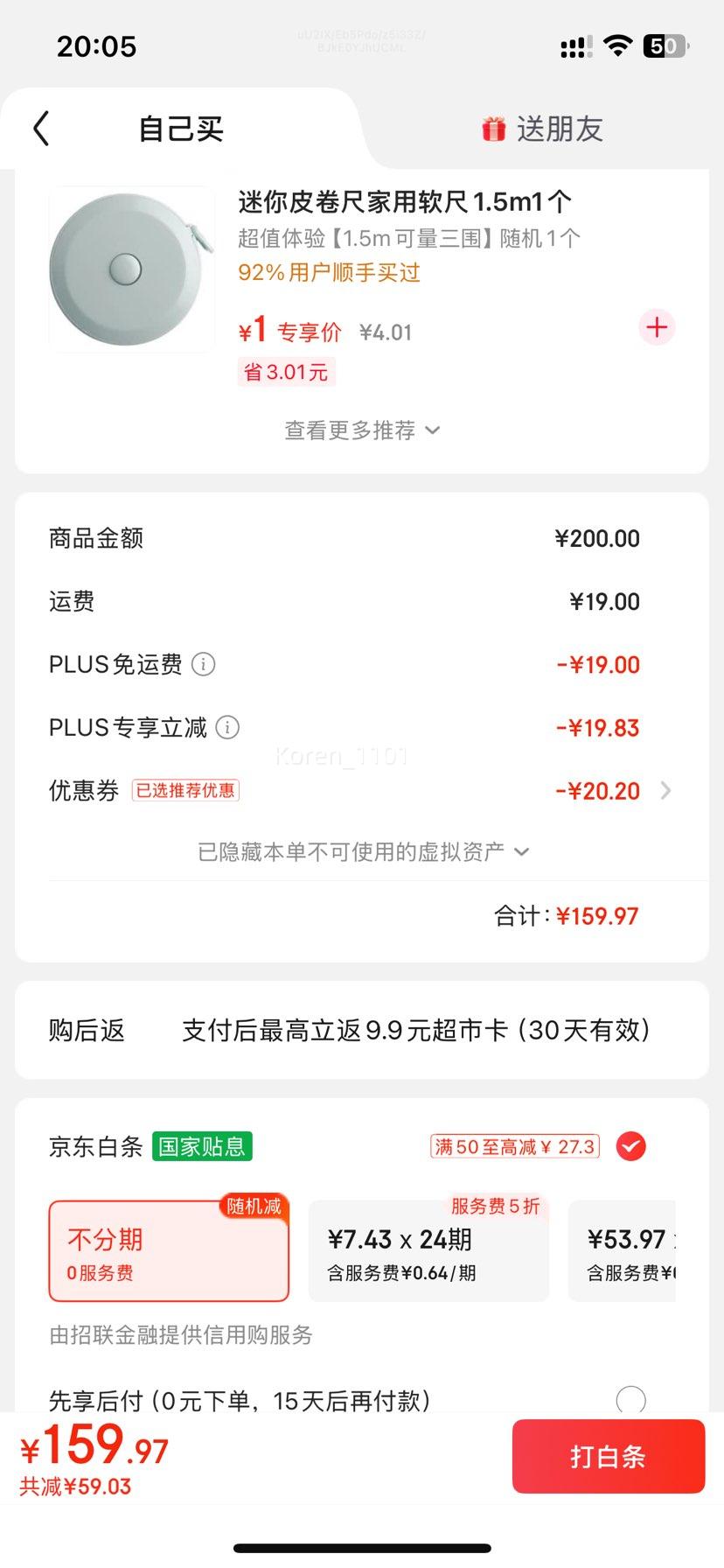Deselect the 京东白条 payment checkmark
Screen dimensions: 724x1568
coord(630,1146)
